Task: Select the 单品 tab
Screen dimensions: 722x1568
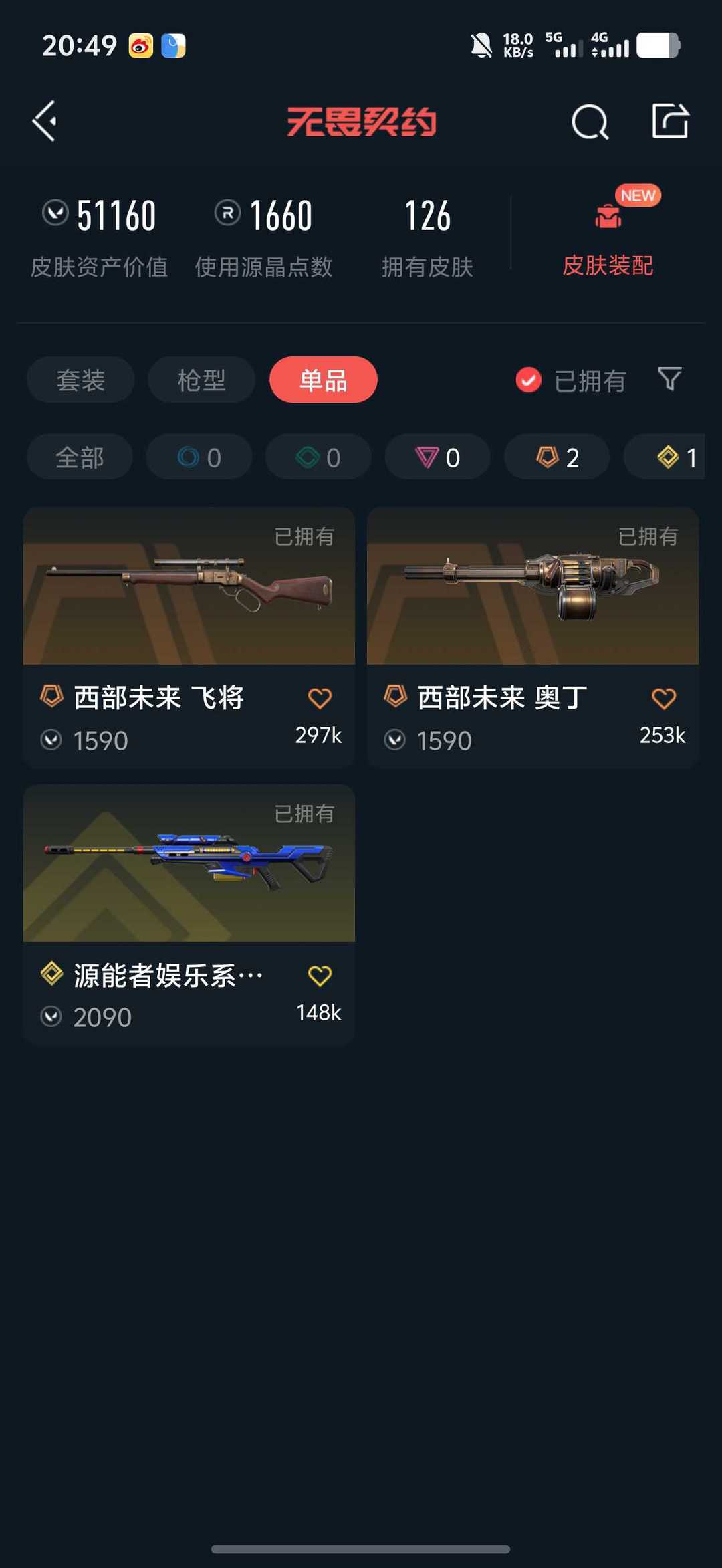Action: 323,380
